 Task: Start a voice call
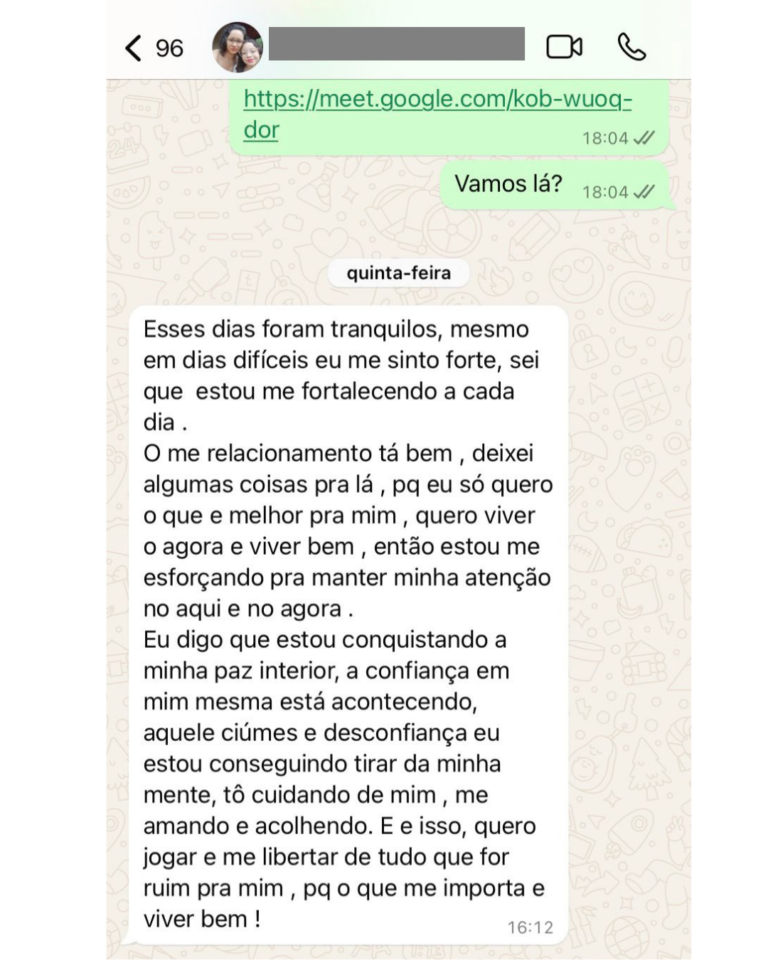click(632, 47)
